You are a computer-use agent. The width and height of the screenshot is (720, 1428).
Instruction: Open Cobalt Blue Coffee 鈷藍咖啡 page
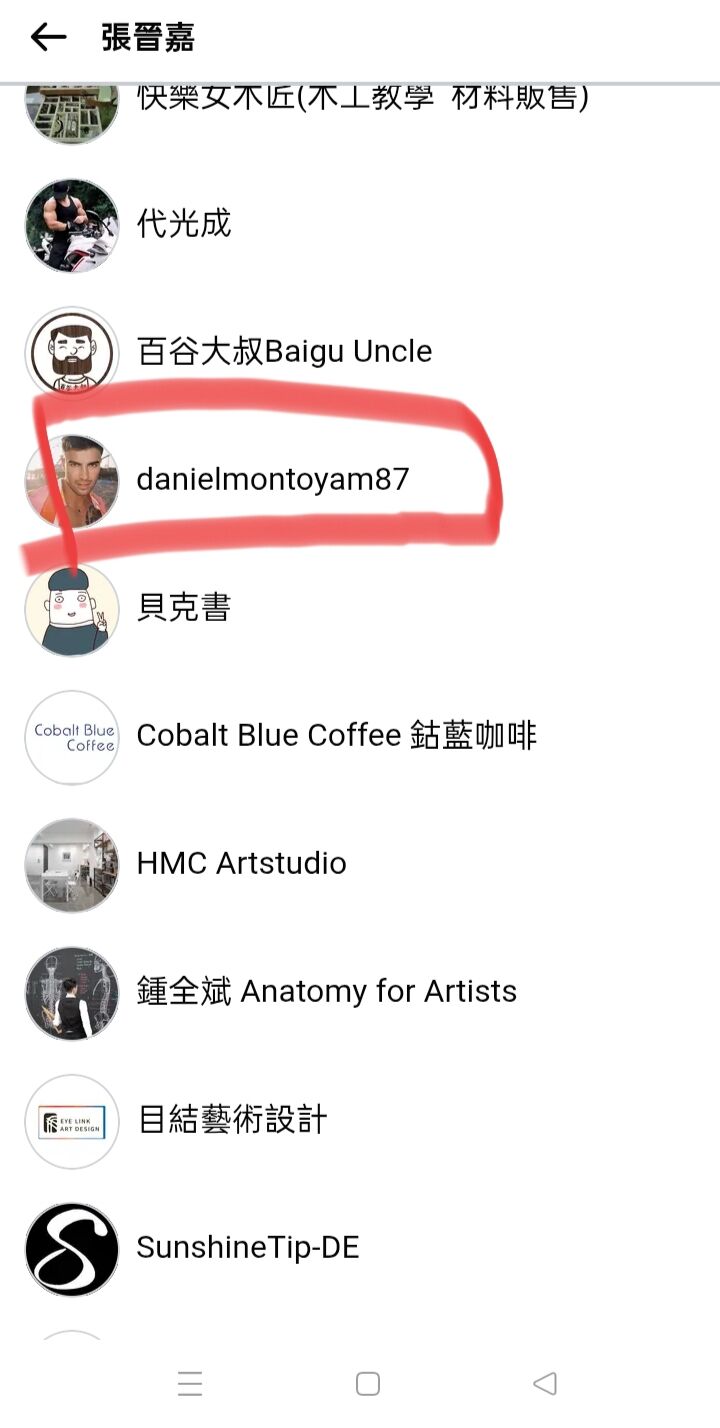360,737
